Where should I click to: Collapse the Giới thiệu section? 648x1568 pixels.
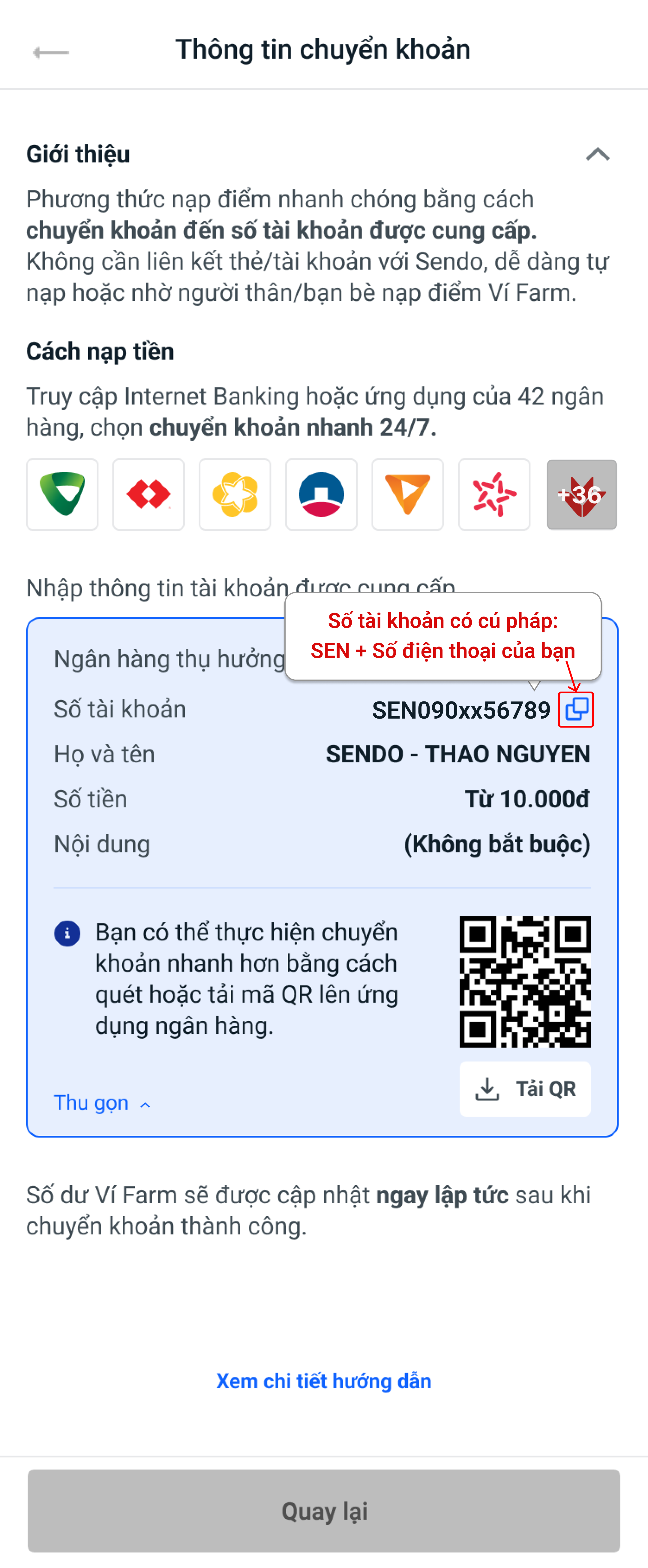coord(597,154)
